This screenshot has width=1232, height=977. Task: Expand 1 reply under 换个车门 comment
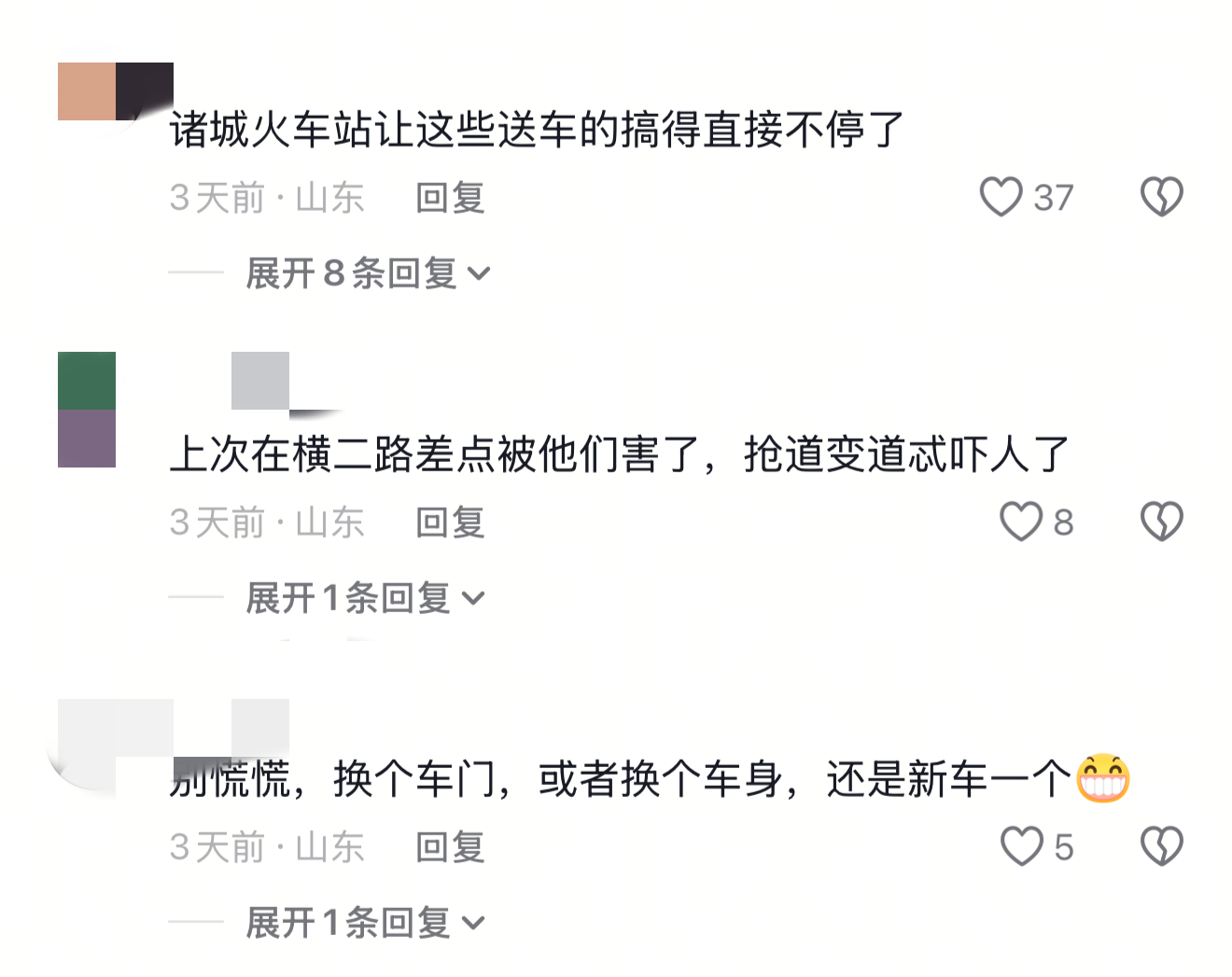(364, 923)
